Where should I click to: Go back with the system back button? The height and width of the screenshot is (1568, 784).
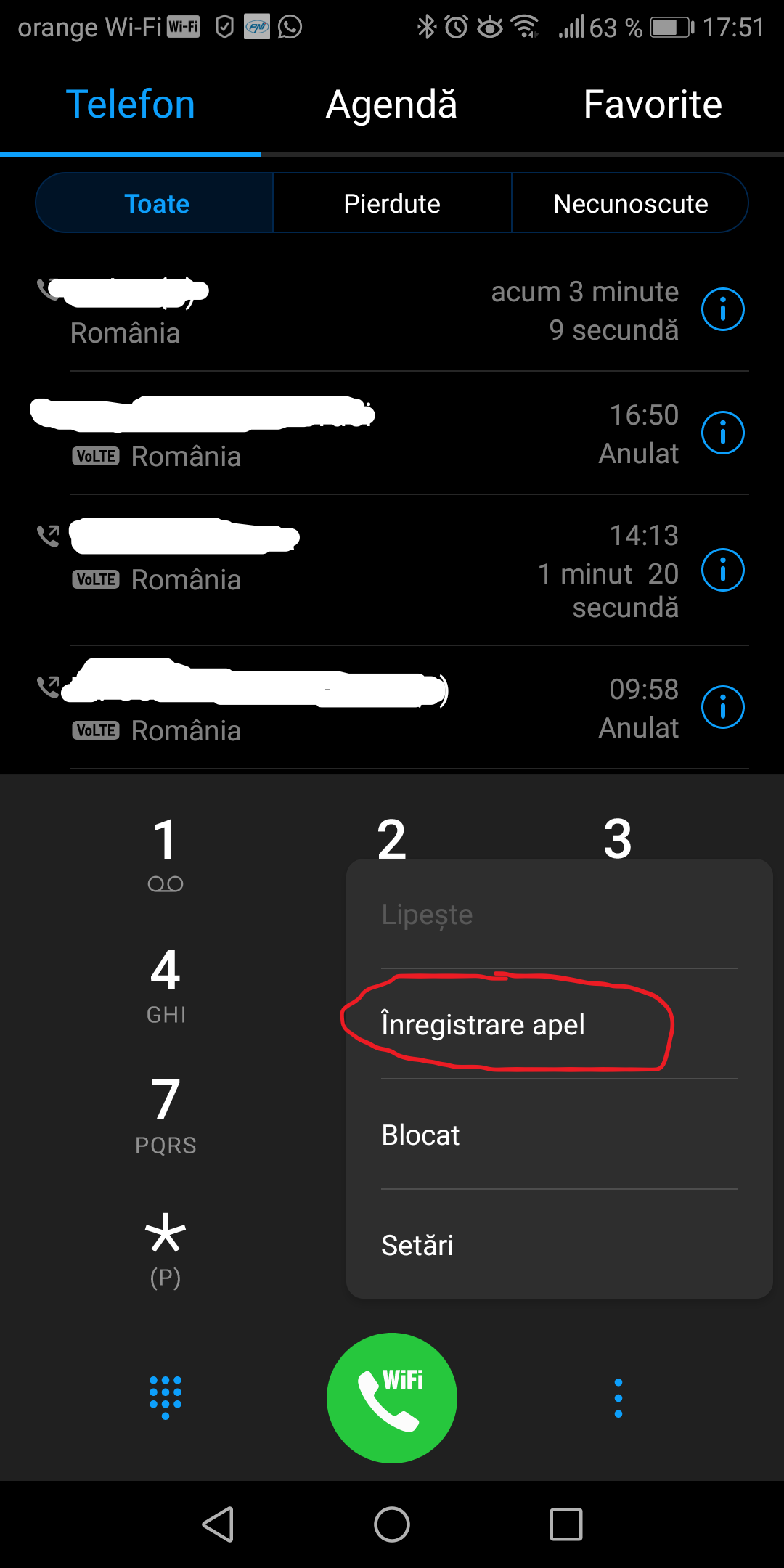pyautogui.click(x=218, y=1524)
